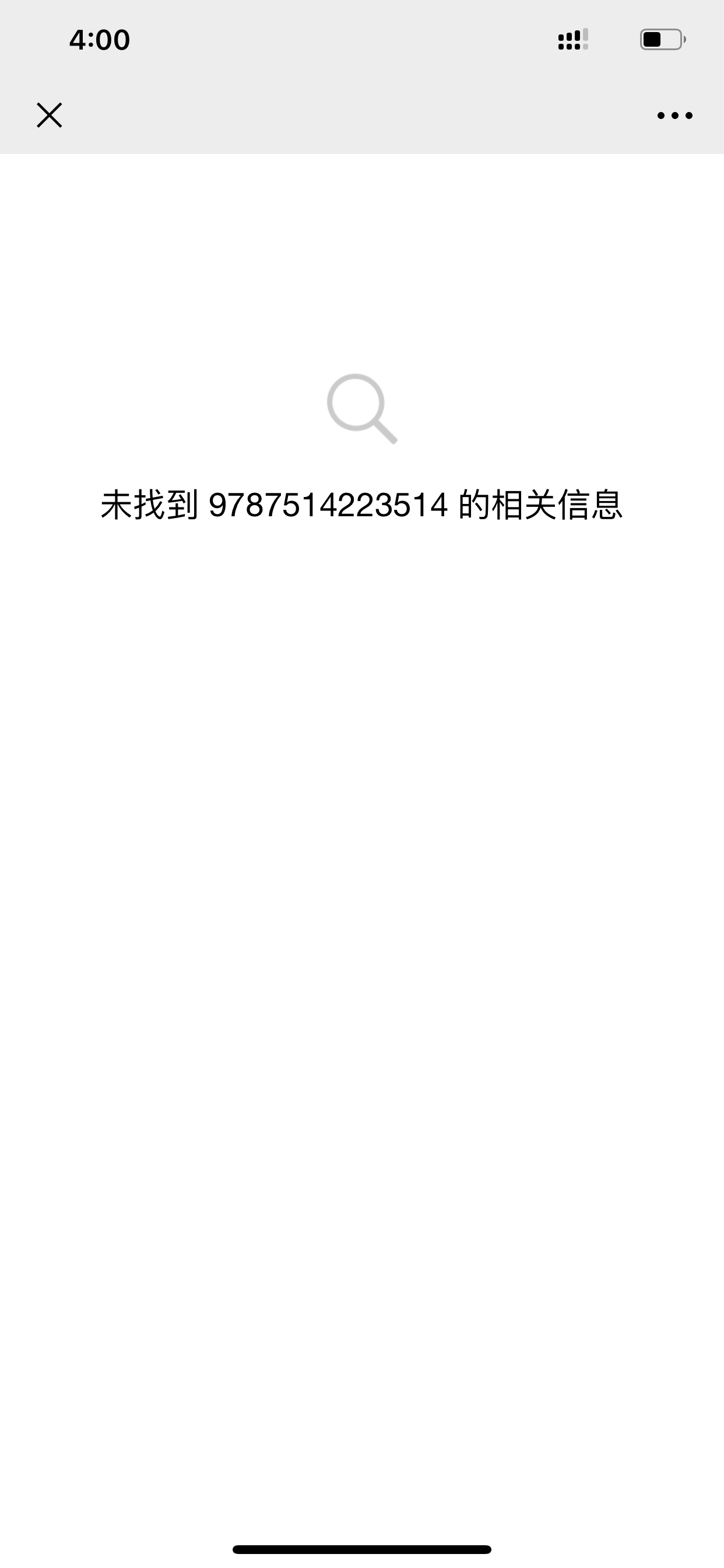This screenshot has height=1568, width=724.
Task: Open the three-dot more options menu
Action: [x=674, y=116]
